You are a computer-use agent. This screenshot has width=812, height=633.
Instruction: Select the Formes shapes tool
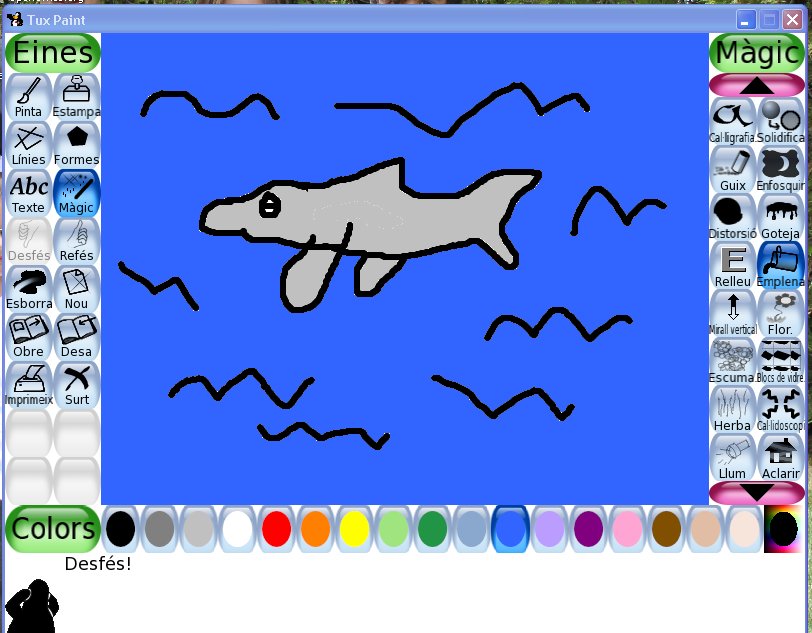pos(77,145)
